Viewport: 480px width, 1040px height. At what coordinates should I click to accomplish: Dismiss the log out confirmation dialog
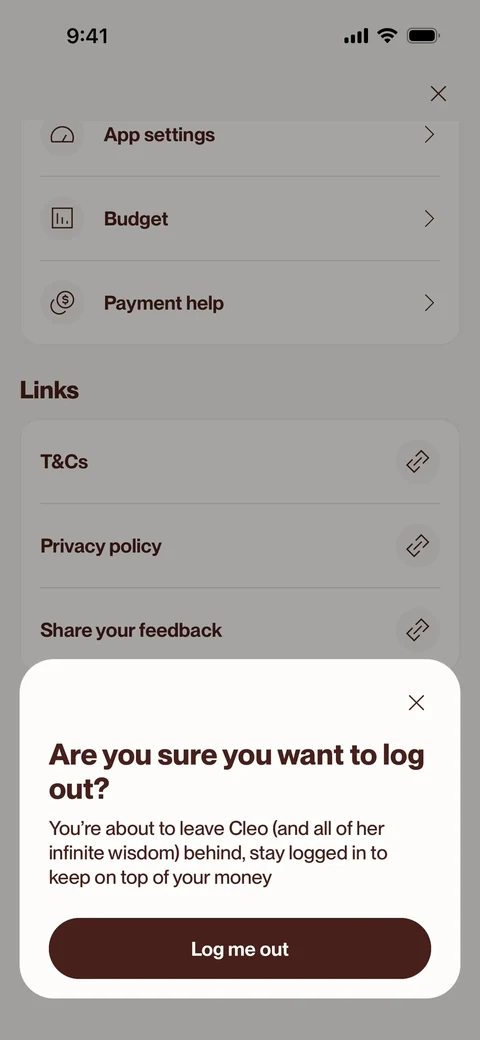416,703
